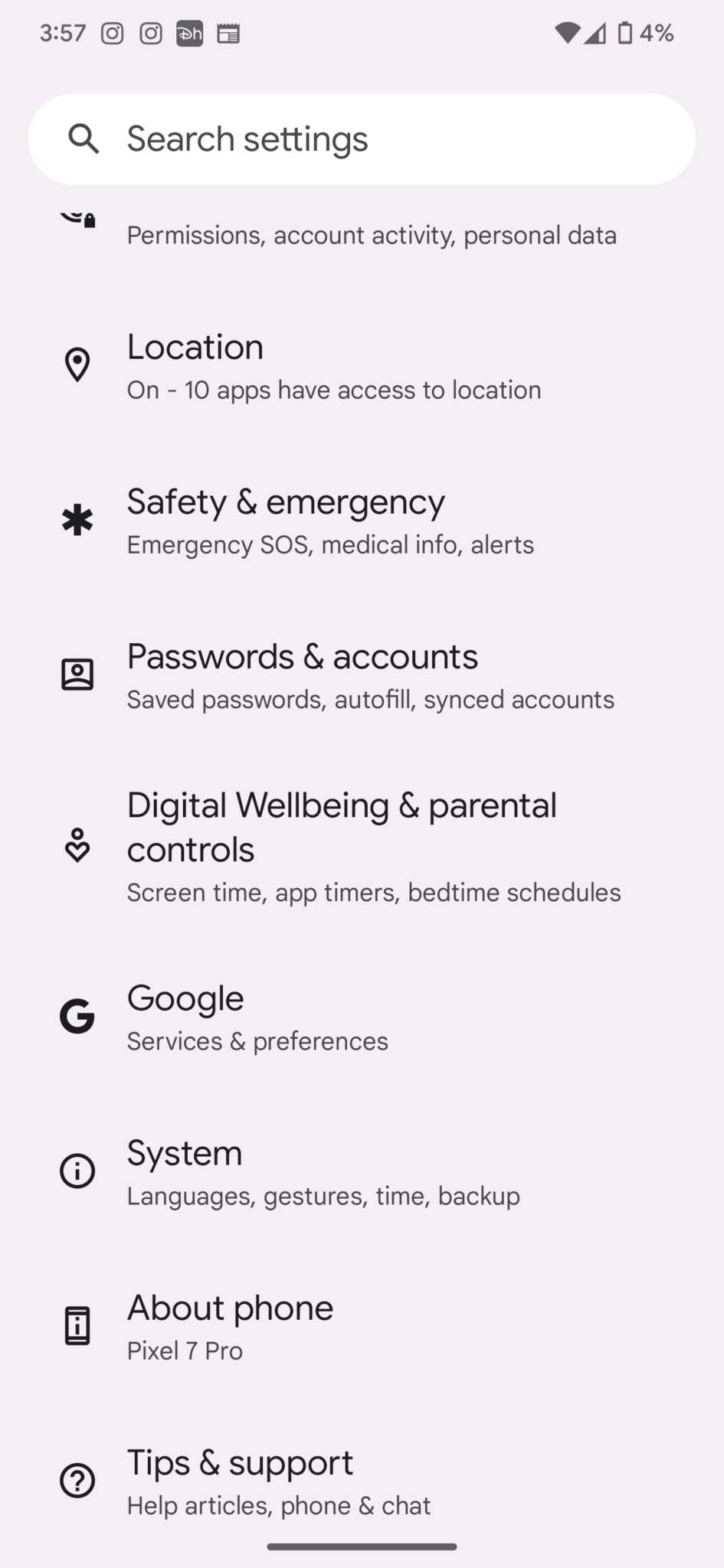Open Digital Wellbeing & parental controls
This screenshot has width=724, height=1568.
(x=362, y=848)
